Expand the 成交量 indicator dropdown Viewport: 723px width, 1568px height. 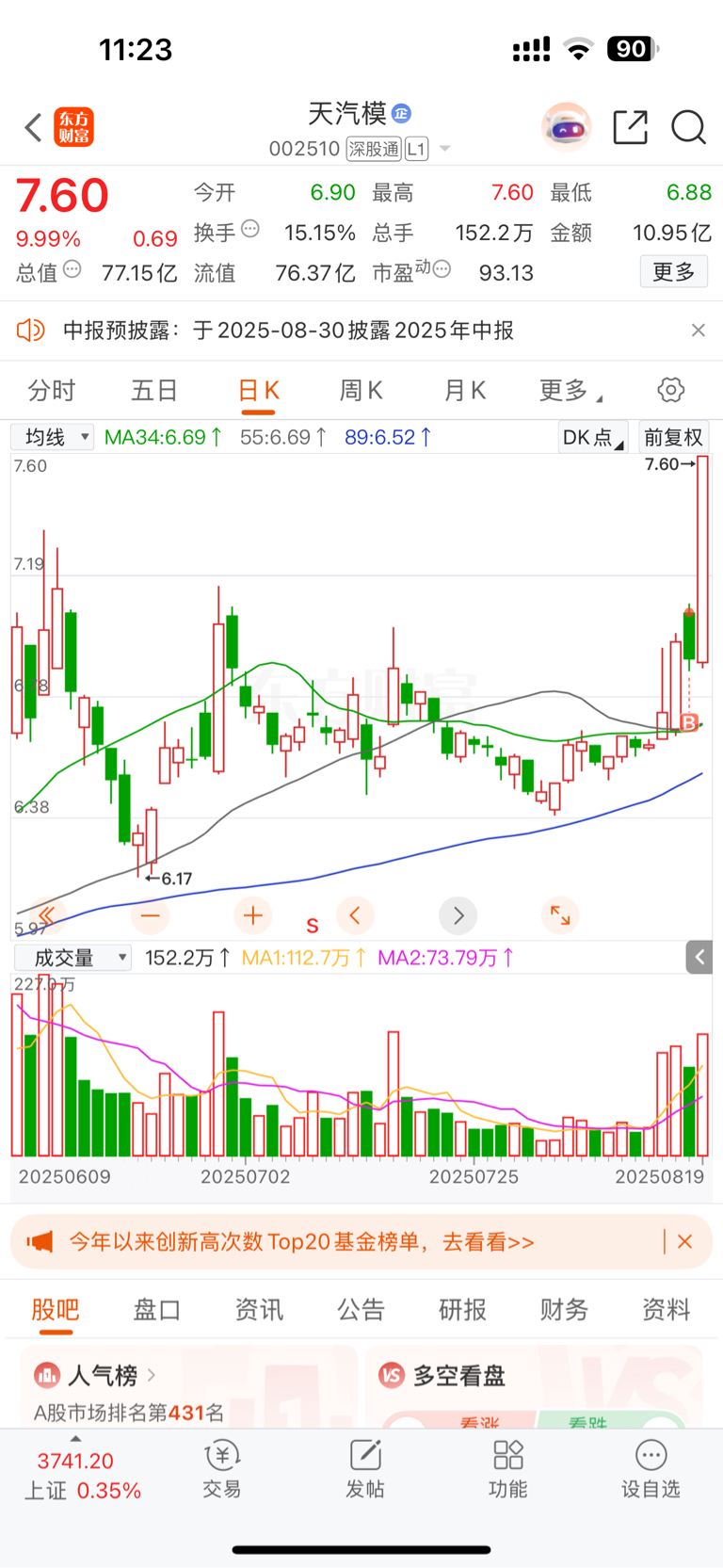72,958
